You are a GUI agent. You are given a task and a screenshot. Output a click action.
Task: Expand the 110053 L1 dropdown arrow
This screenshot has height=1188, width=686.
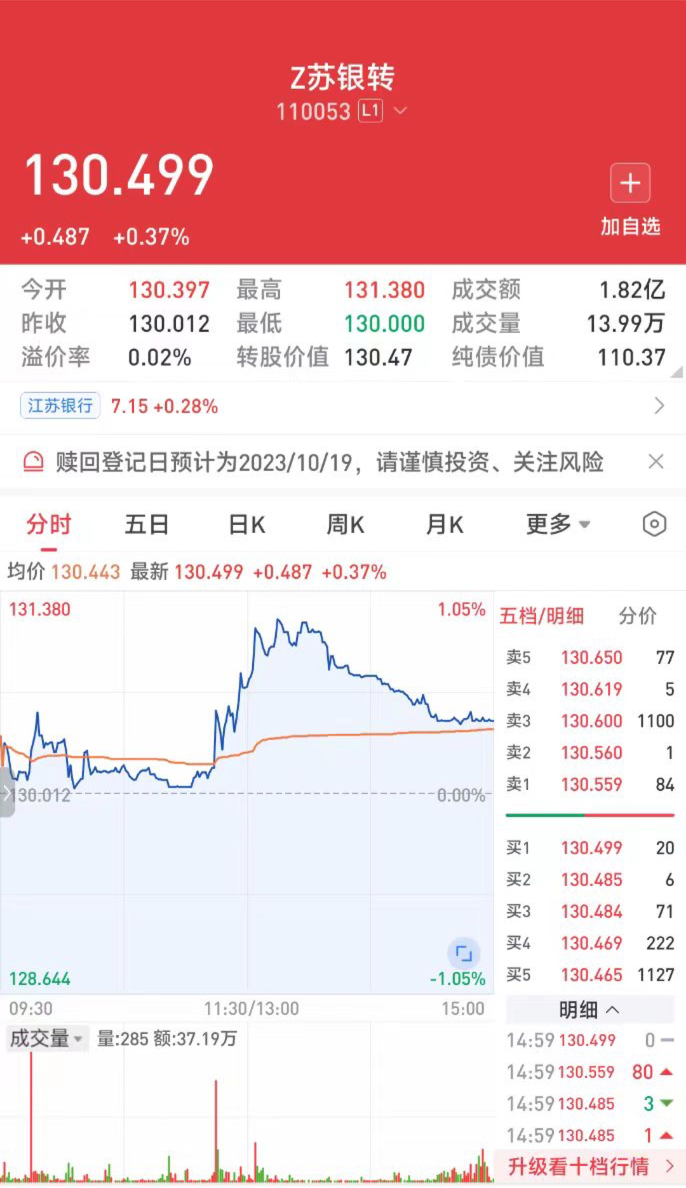[x=400, y=111]
